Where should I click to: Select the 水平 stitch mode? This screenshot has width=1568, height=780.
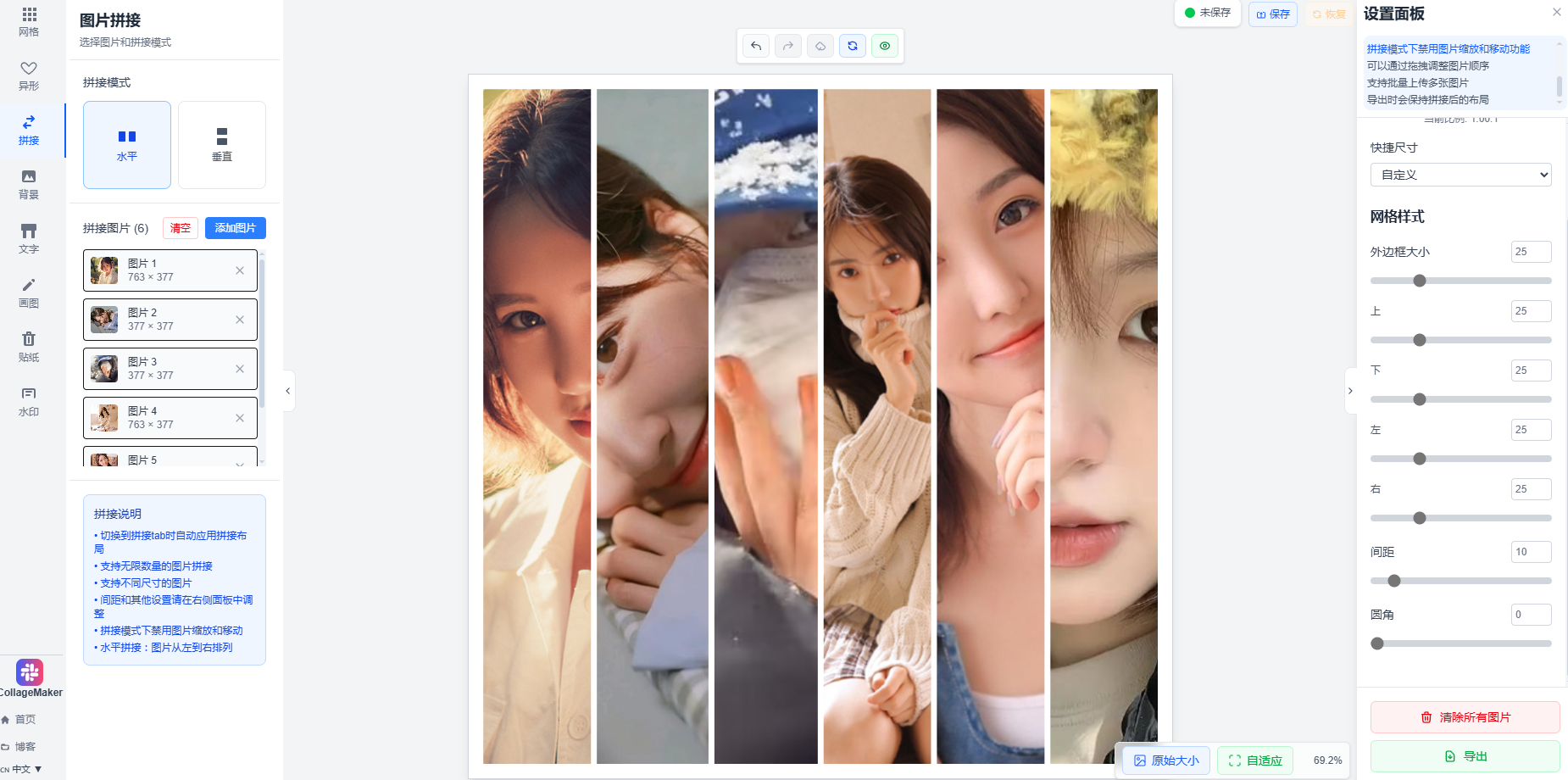coord(127,145)
